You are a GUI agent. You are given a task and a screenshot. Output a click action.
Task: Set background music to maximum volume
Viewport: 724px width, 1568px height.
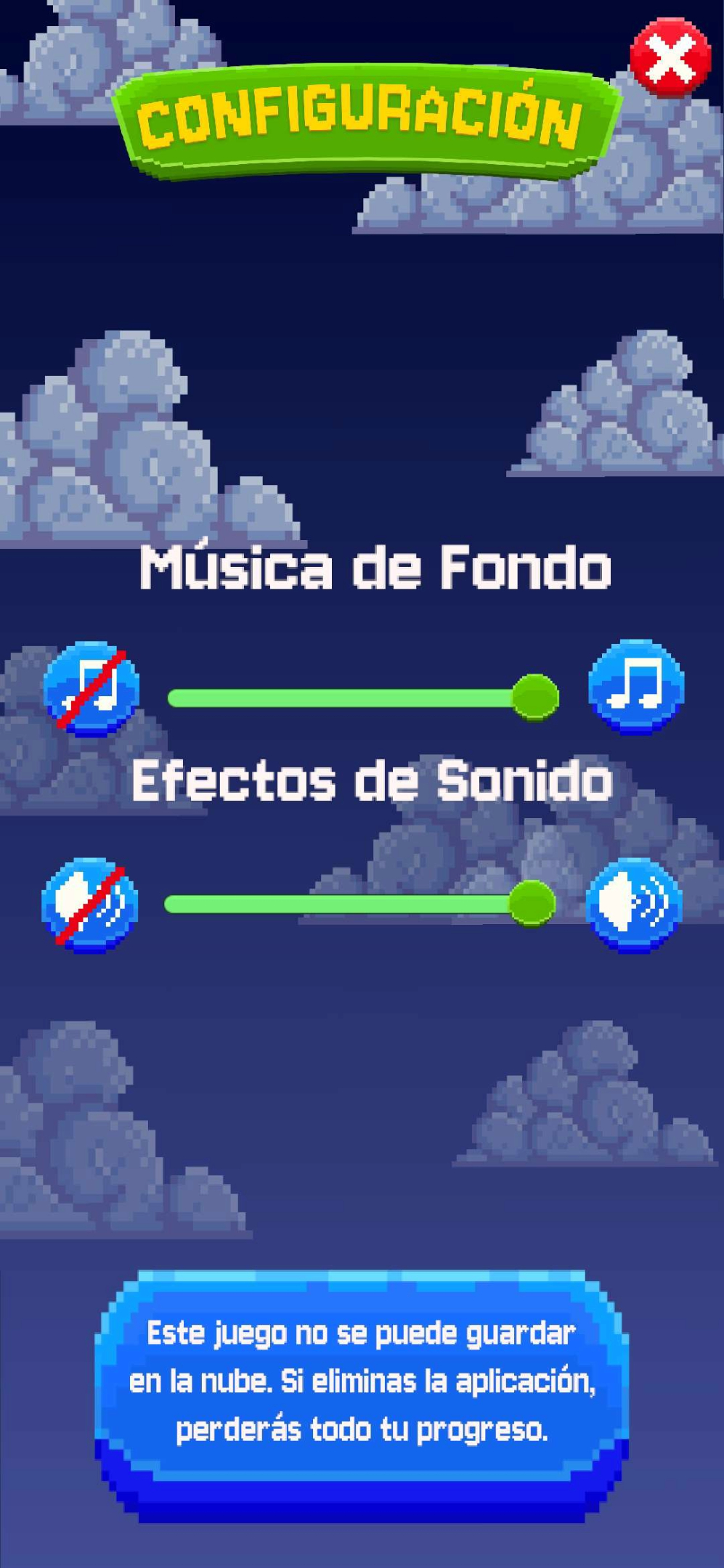click(635, 687)
